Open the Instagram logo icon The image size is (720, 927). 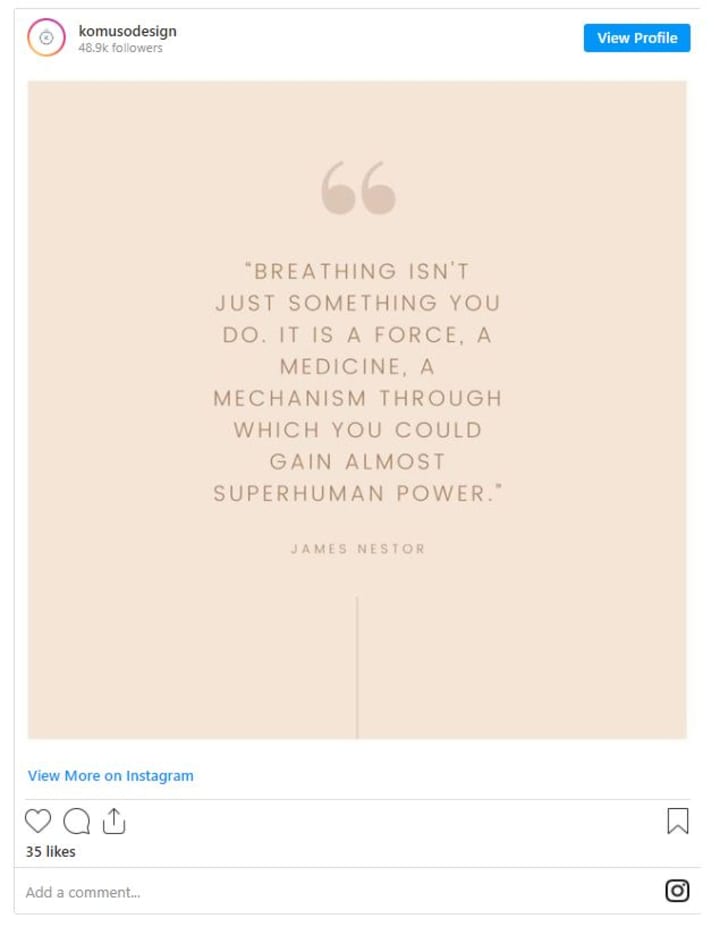(677, 890)
